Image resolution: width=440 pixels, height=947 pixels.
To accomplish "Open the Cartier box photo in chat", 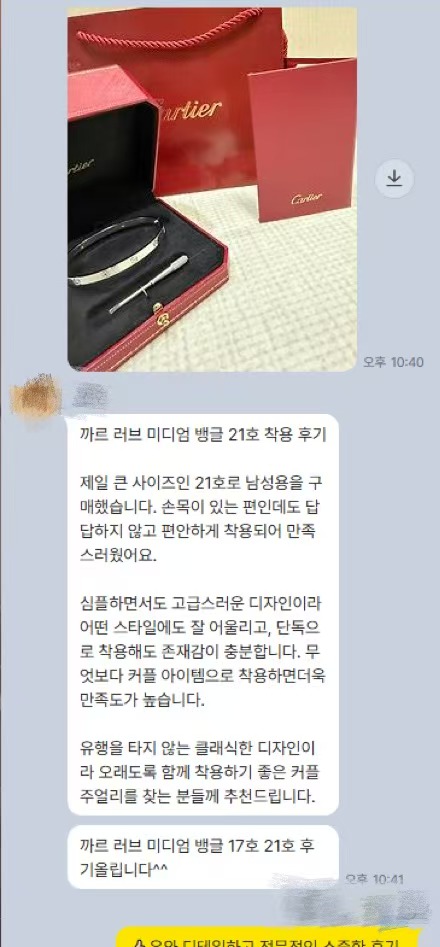I will (x=212, y=189).
